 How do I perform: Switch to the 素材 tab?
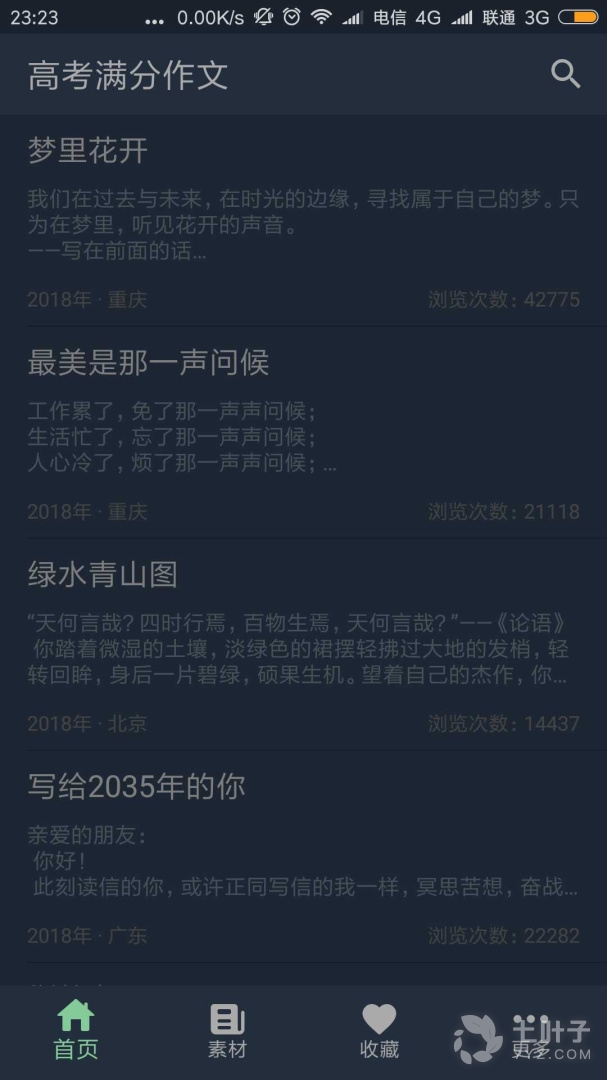click(227, 1031)
